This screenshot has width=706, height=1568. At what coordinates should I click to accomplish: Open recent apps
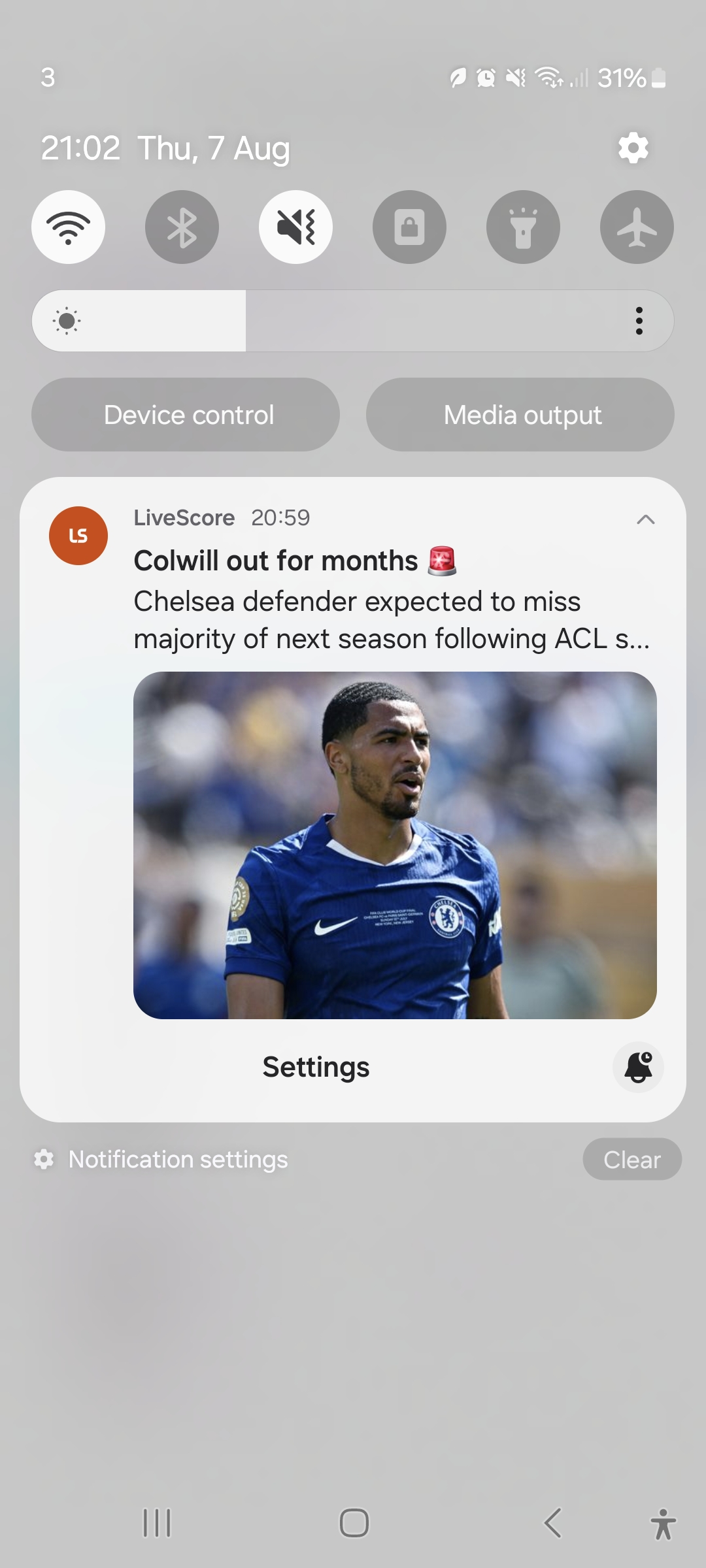point(157,1523)
